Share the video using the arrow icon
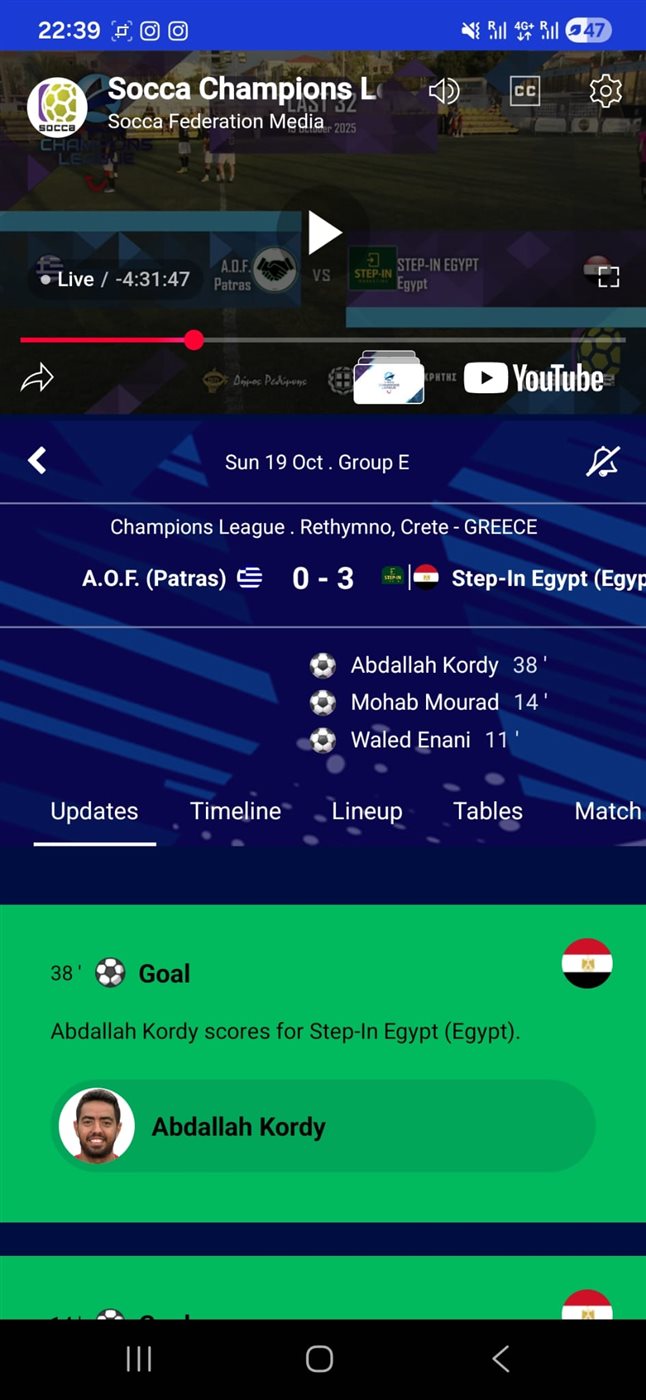Viewport: 646px width, 1400px height. click(x=37, y=378)
